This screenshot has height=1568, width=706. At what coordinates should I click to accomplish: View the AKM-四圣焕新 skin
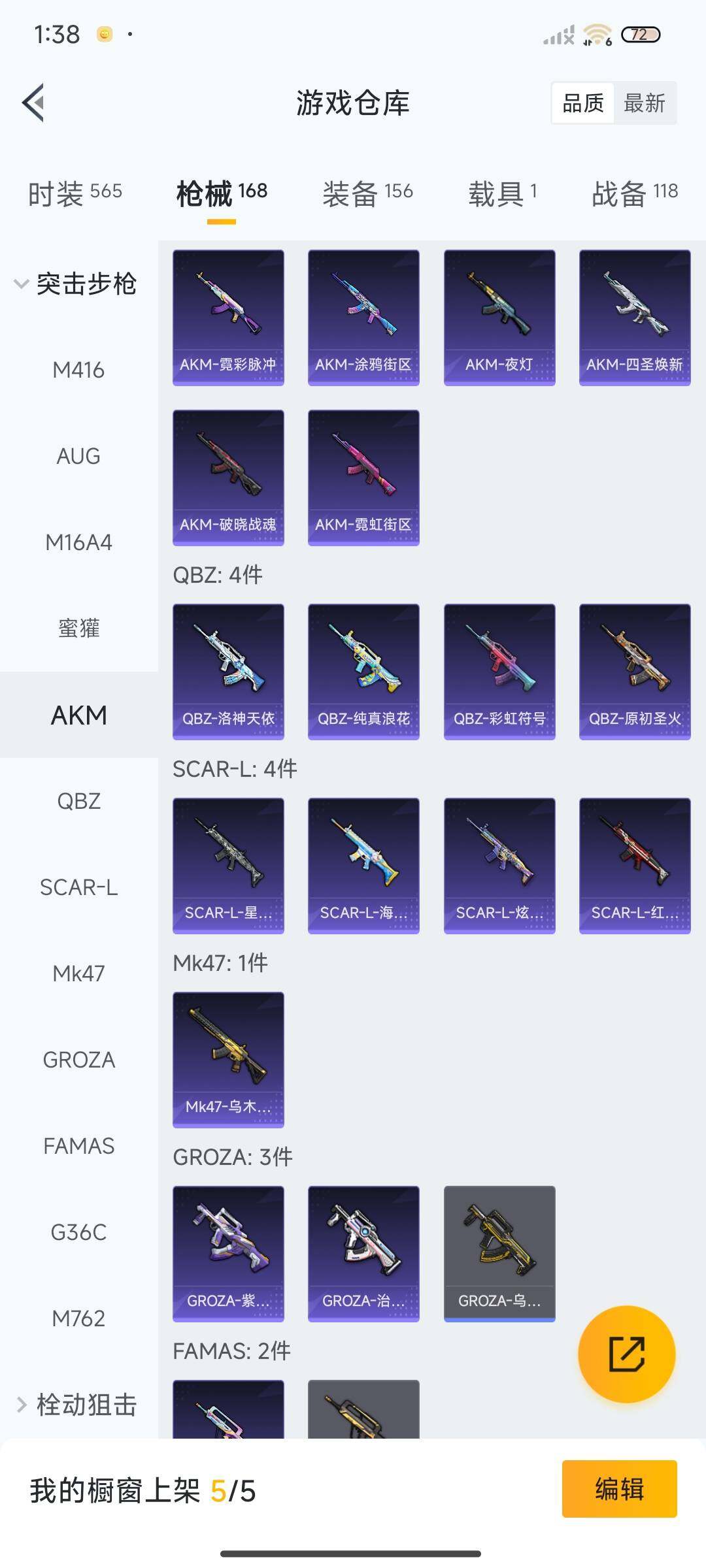pos(635,318)
